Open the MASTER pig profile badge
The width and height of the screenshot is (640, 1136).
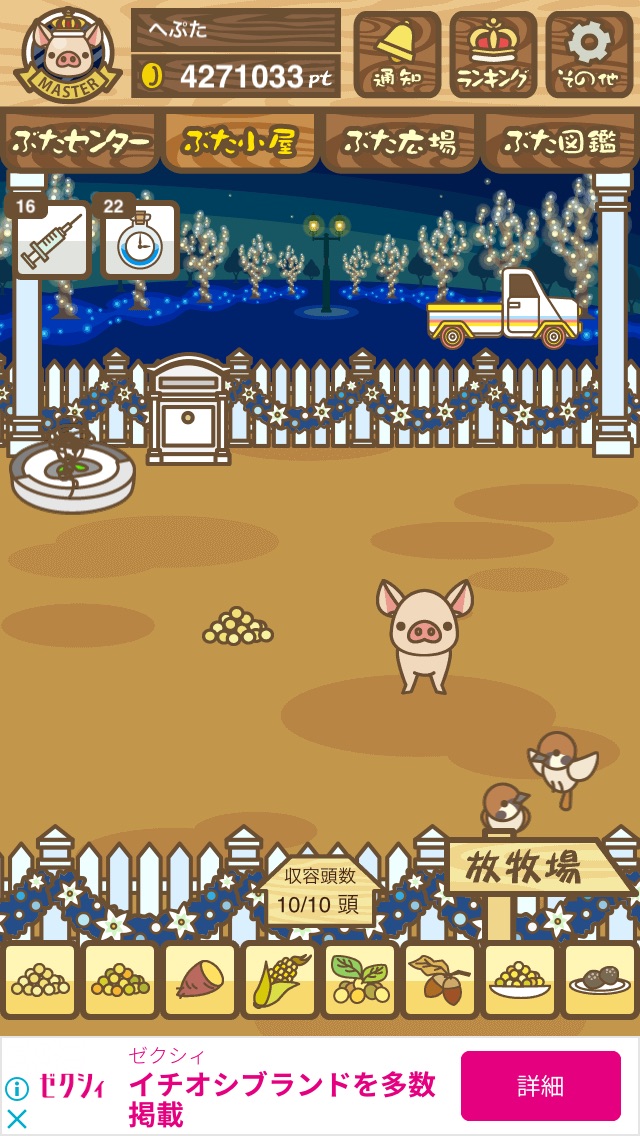pos(68,55)
